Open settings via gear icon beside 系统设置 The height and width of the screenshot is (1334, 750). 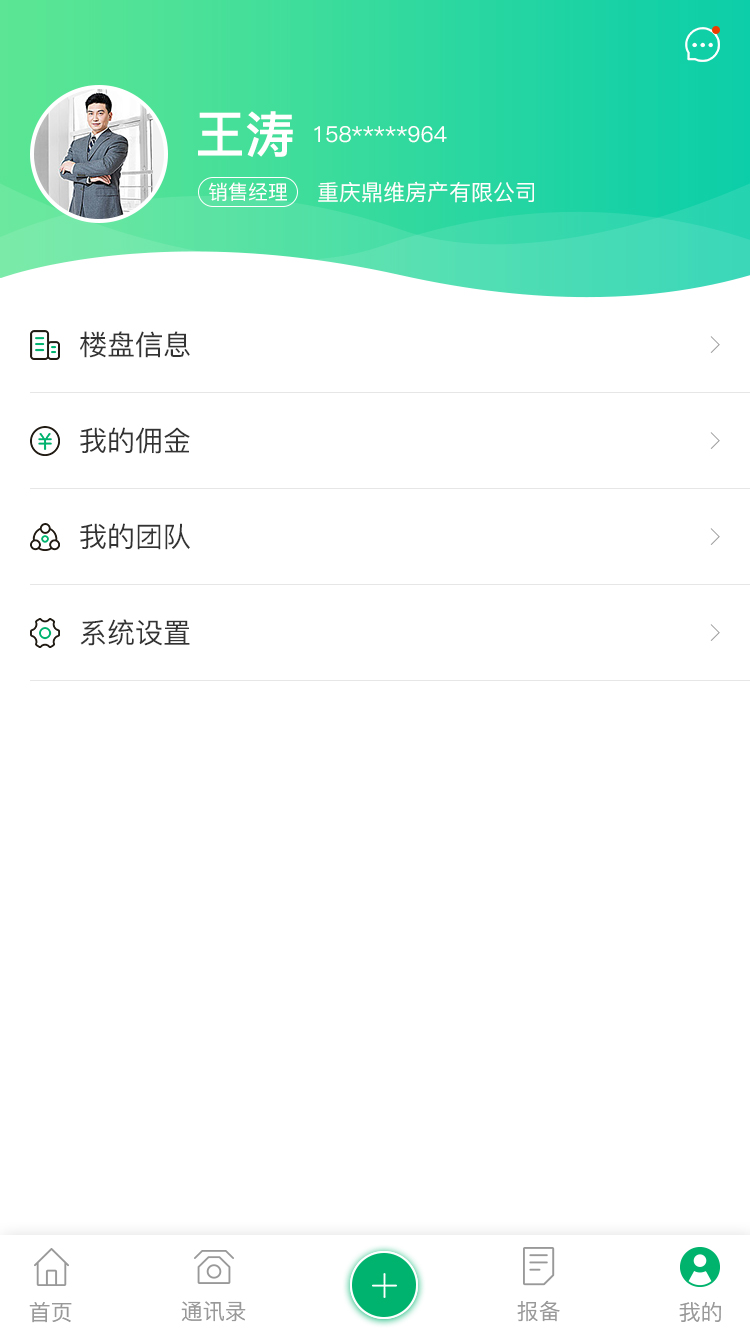coord(44,633)
